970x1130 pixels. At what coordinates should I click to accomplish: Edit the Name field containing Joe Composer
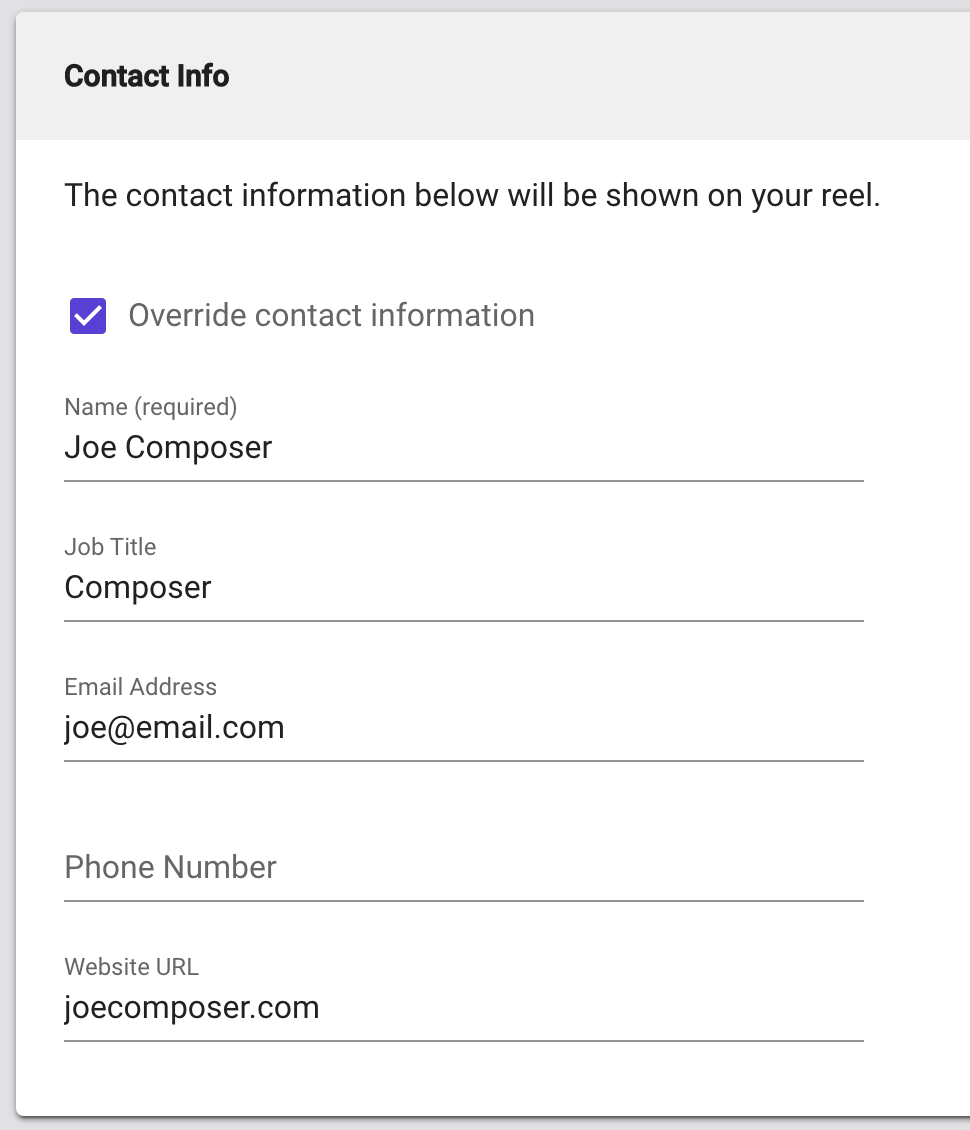click(463, 447)
